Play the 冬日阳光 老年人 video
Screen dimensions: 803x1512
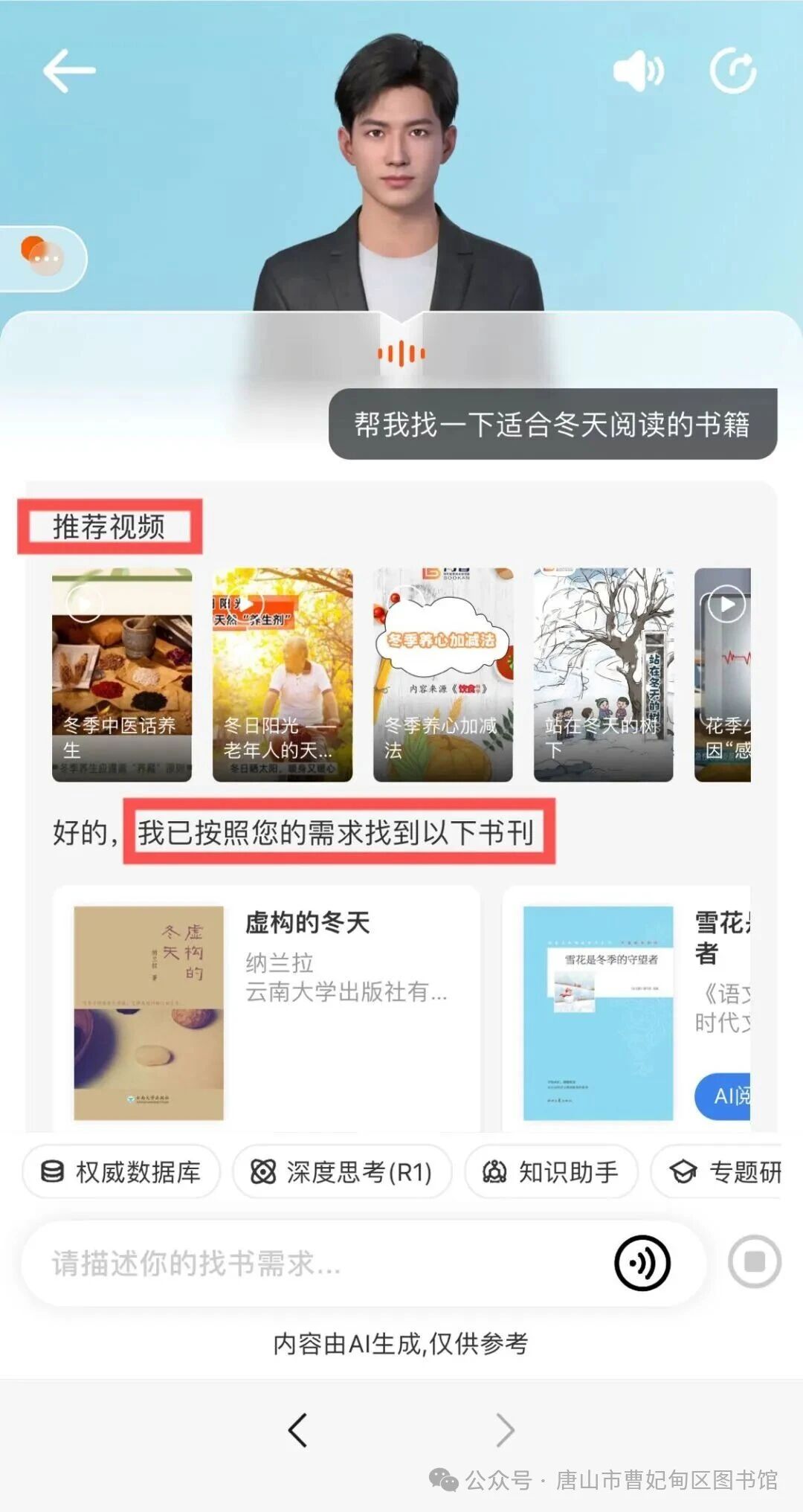coord(283,674)
